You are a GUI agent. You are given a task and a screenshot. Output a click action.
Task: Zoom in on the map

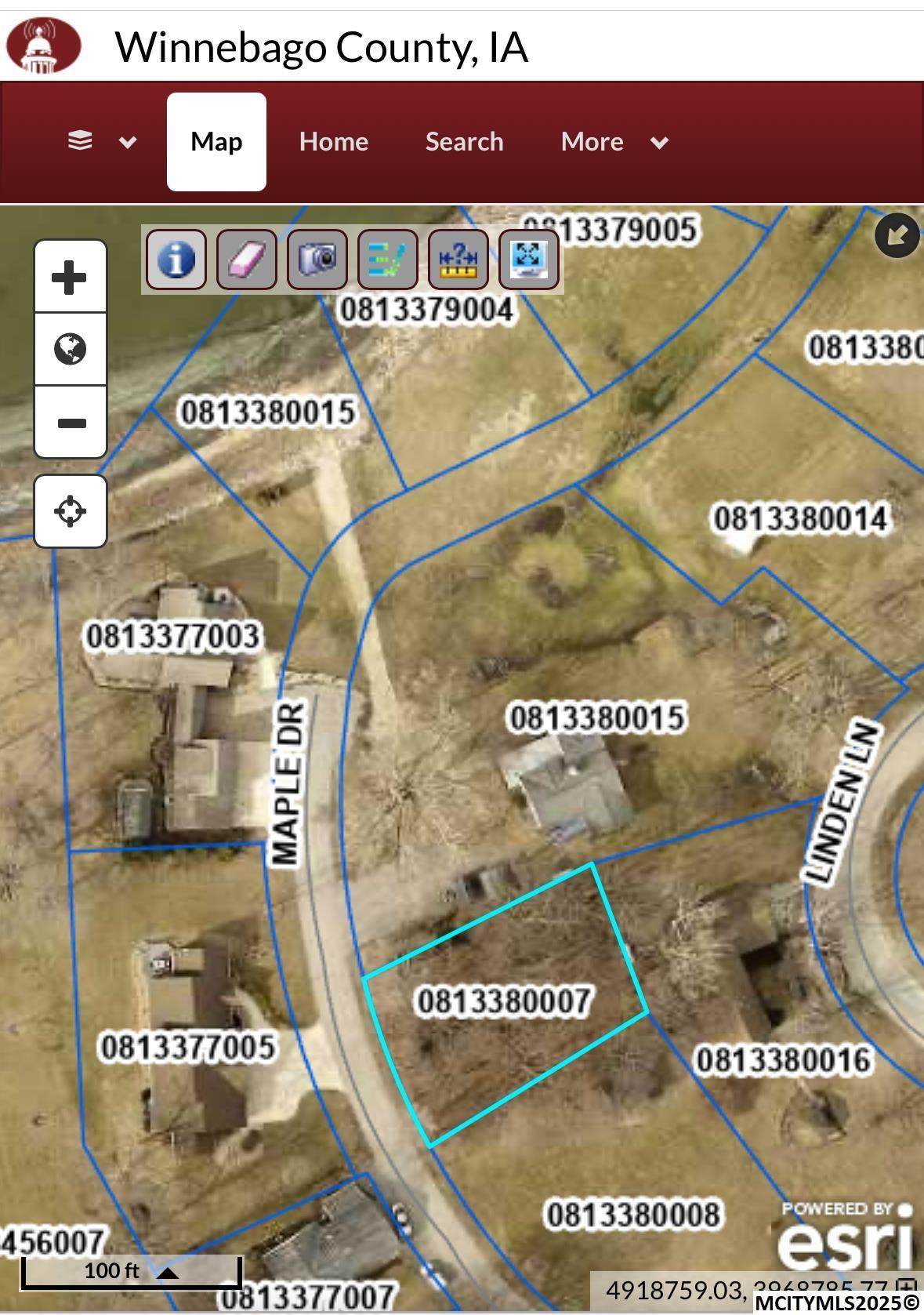(x=71, y=277)
